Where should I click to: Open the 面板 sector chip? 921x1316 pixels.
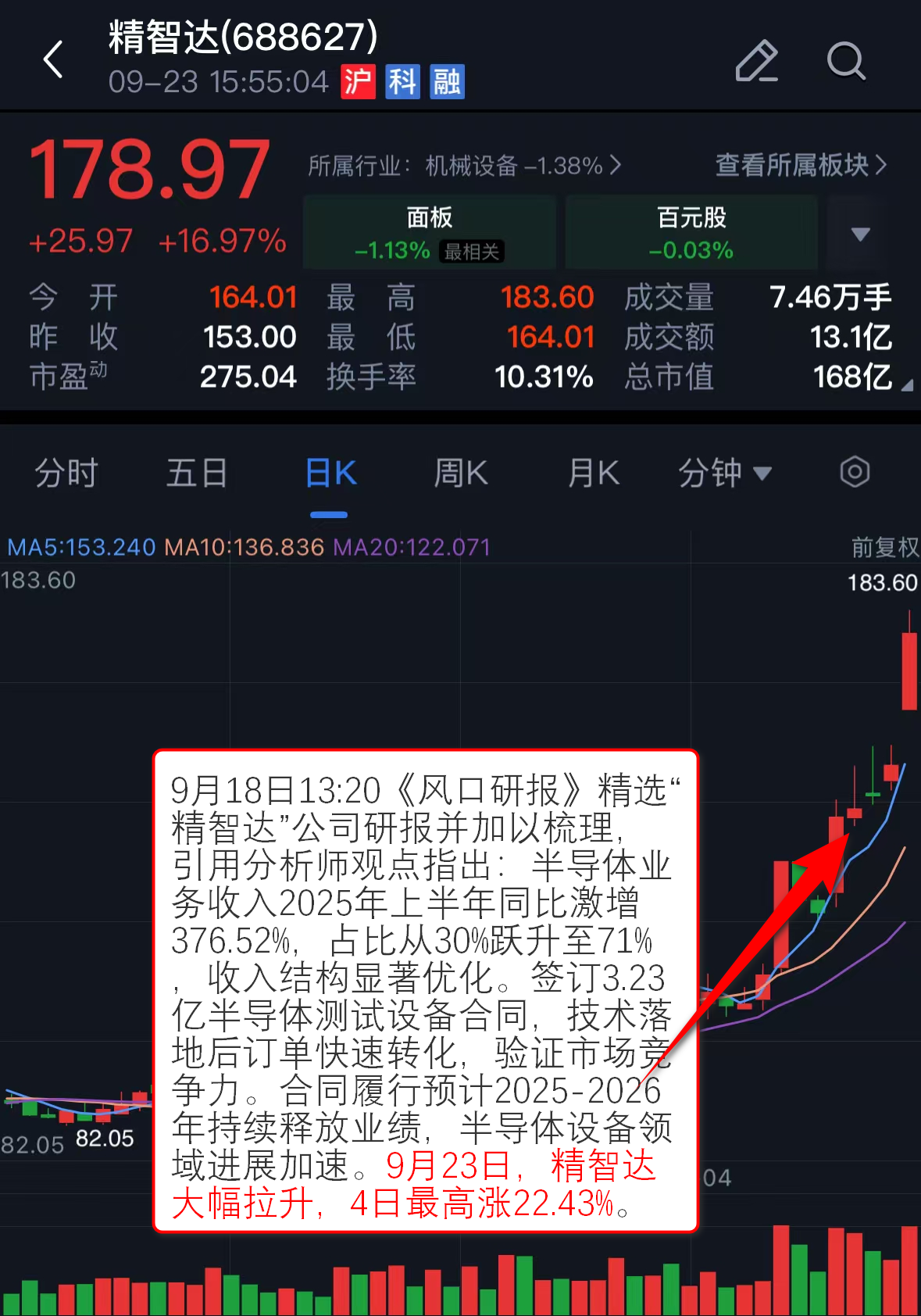click(x=429, y=233)
